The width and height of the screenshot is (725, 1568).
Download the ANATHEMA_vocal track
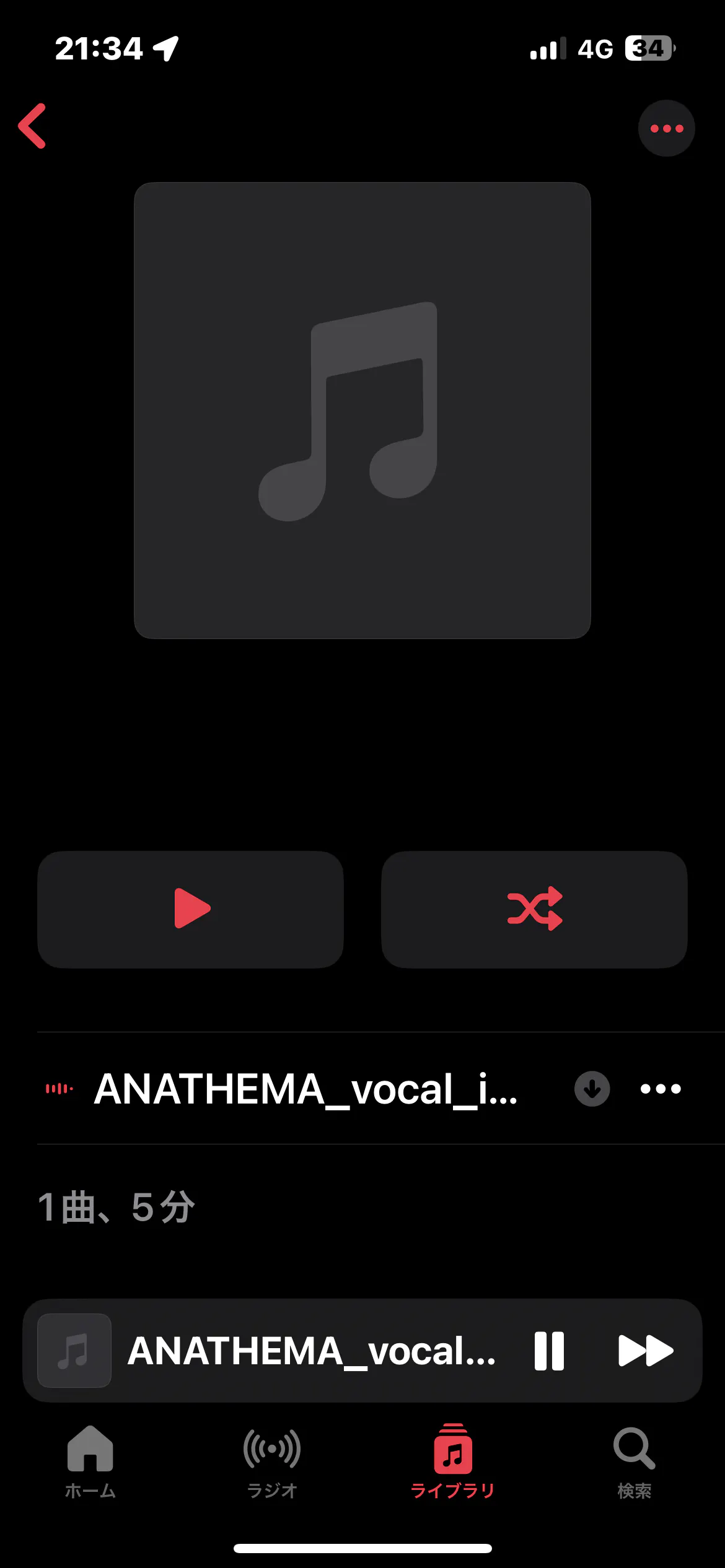coord(592,1089)
